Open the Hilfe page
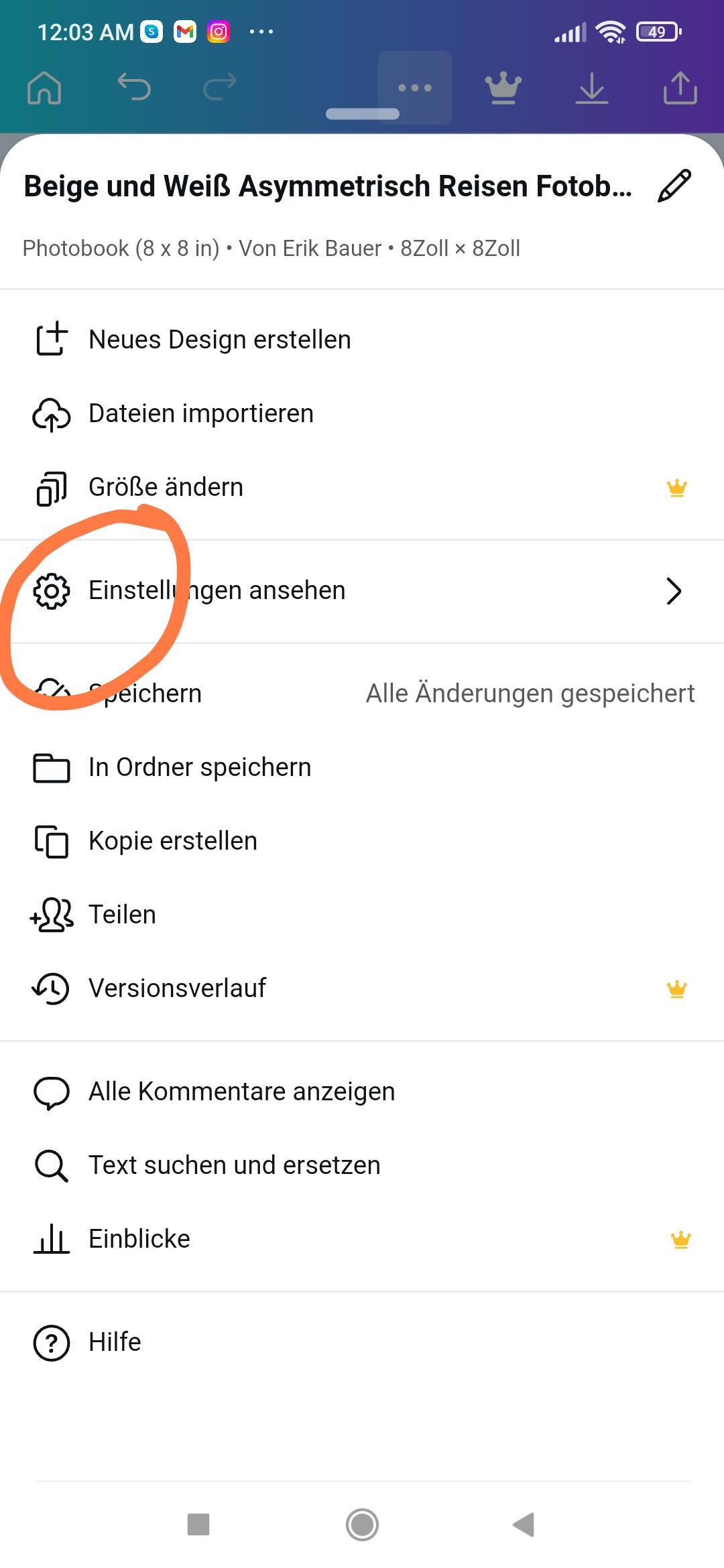This screenshot has width=724, height=1568. point(115,1342)
